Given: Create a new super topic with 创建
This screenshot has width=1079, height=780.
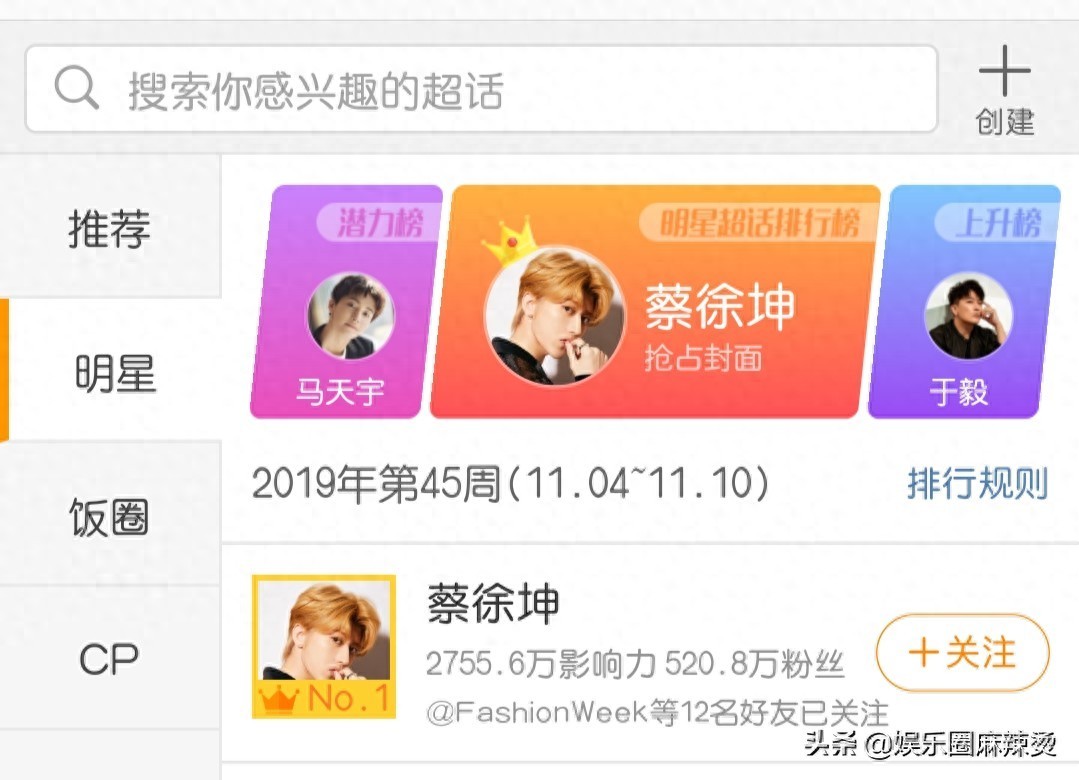Looking at the screenshot, I should [1004, 91].
